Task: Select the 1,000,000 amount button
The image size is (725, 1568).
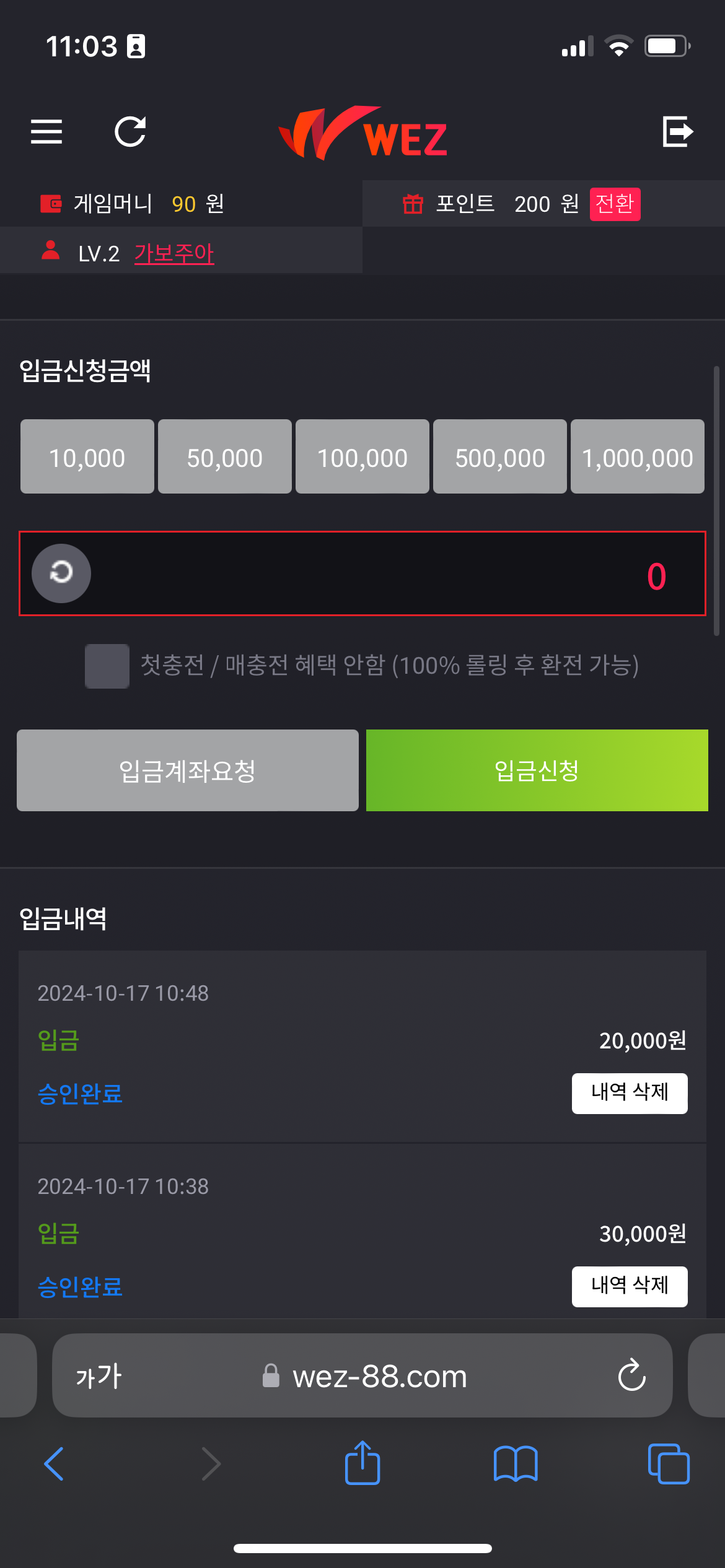Action: (638, 457)
